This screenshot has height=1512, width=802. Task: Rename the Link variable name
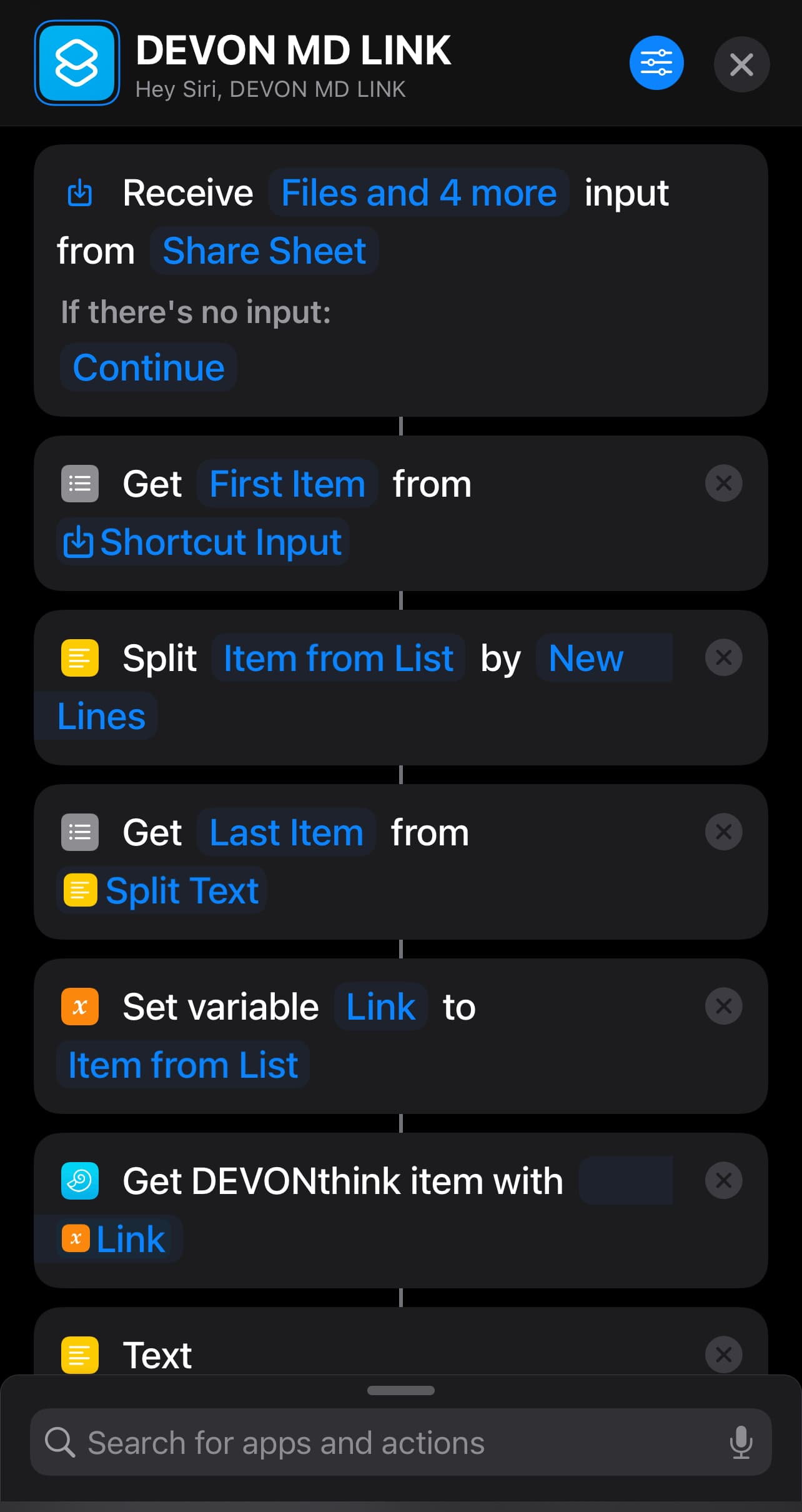point(380,1007)
